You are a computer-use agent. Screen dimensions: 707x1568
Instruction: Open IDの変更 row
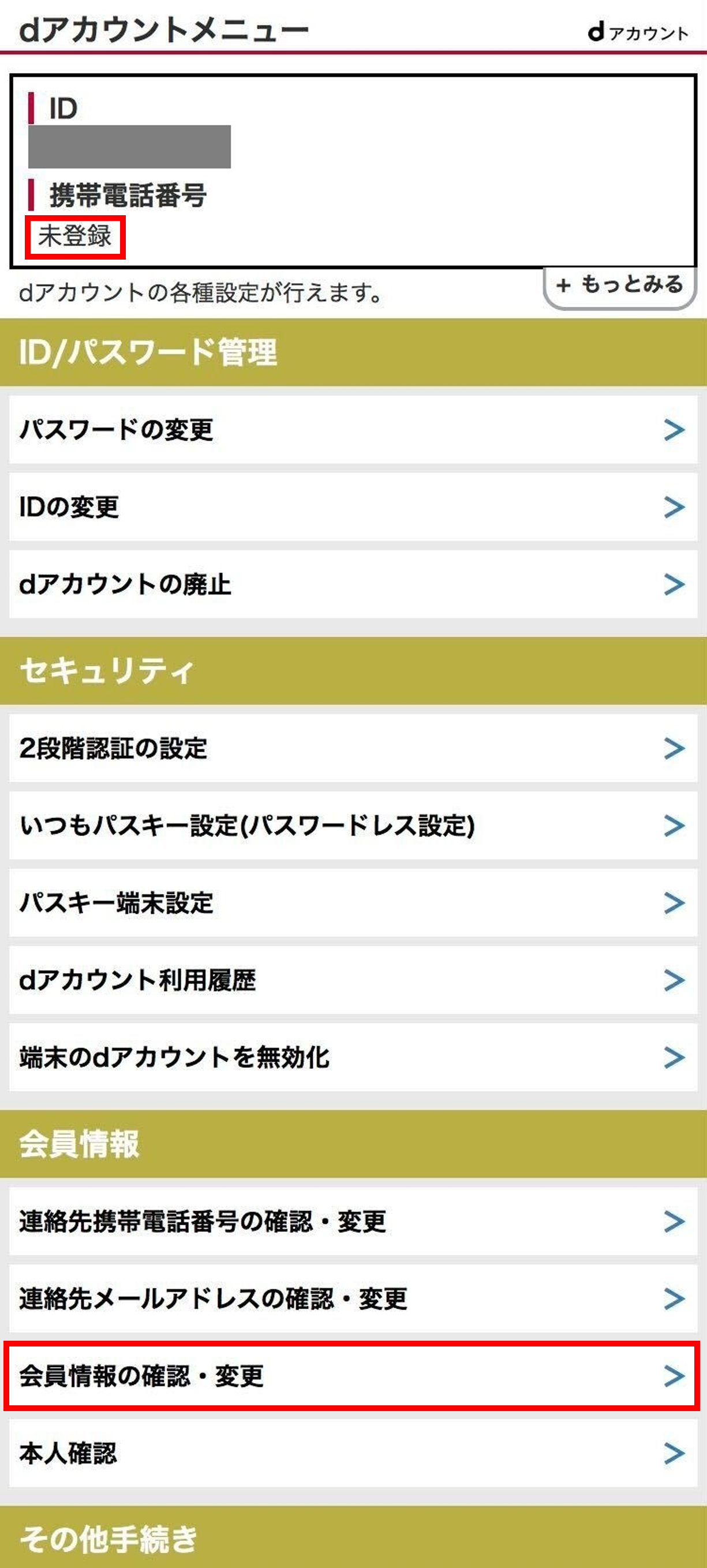pyautogui.click(x=353, y=507)
